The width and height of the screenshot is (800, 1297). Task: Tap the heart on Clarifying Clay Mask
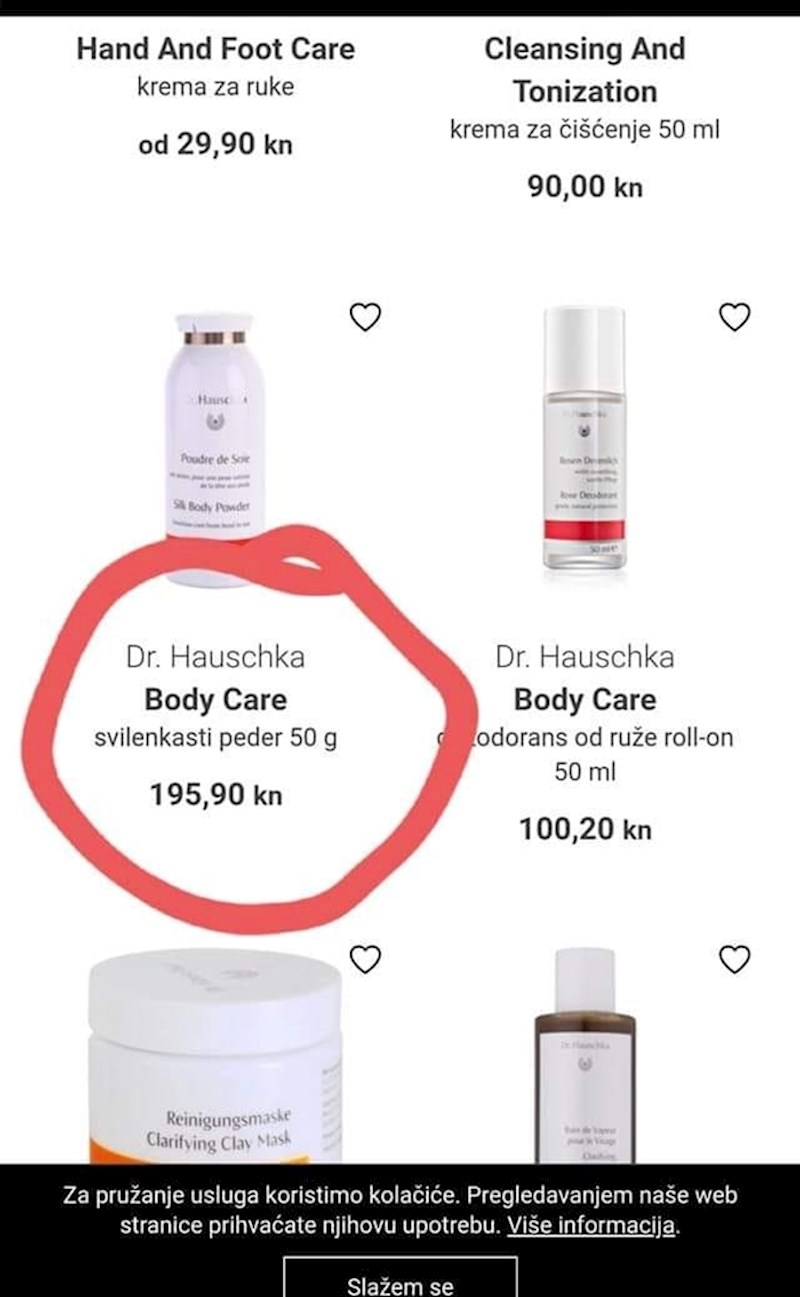pos(365,959)
